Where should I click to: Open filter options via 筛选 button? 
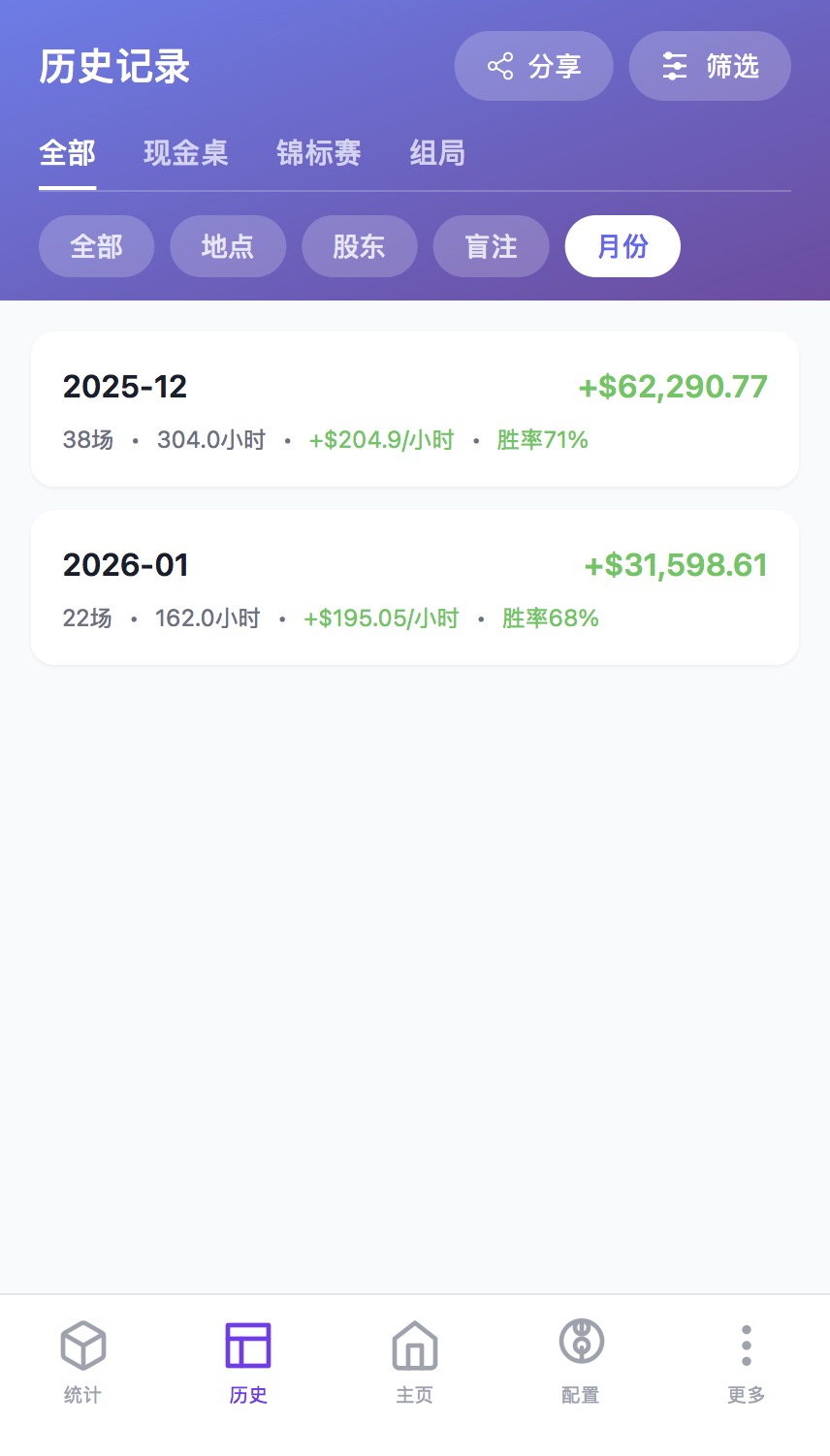tap(710, 66)
